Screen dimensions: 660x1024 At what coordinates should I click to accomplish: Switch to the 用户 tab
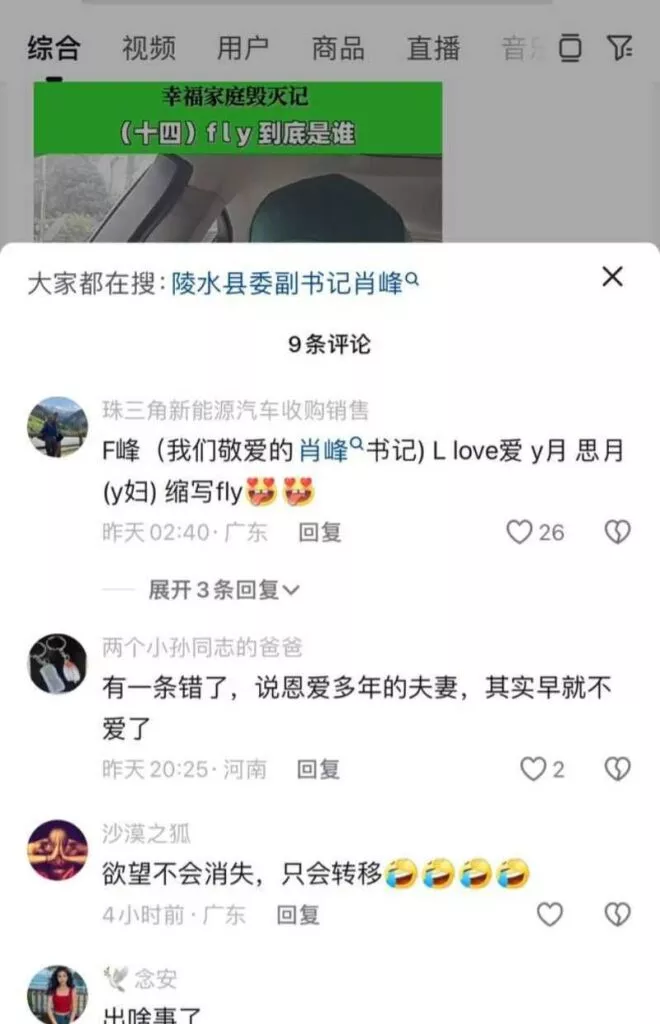[x=242, y=48]
